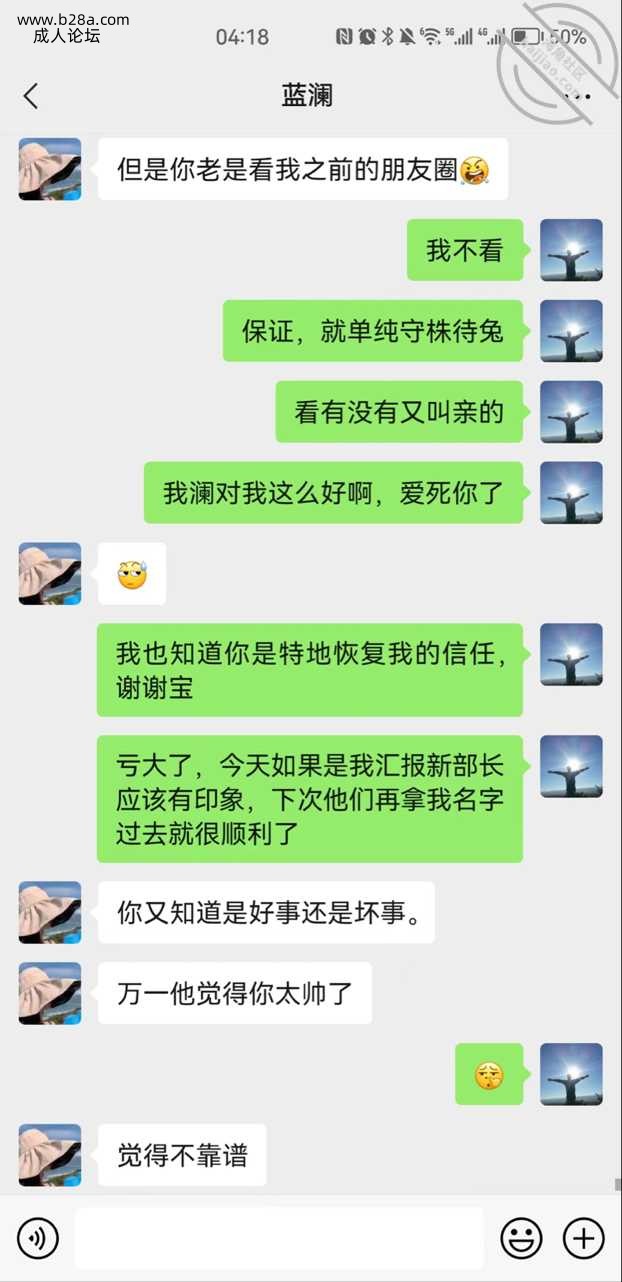The width and height of the screenshot is (622, 1282).
Task: Tap my avatar beside 我不看
Action: pyautogui.click(x=571, y=250)
